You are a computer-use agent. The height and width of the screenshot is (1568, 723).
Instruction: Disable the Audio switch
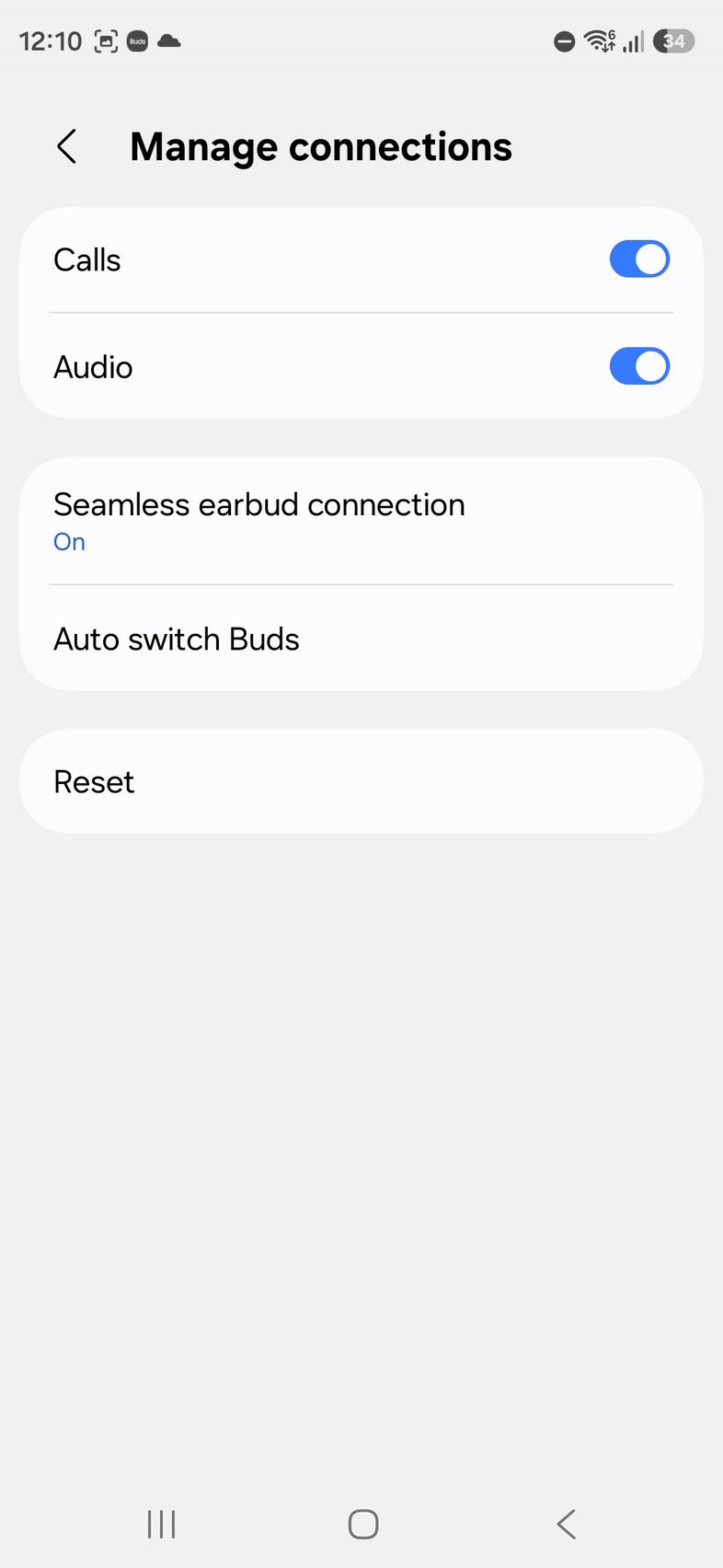(638, 366)
